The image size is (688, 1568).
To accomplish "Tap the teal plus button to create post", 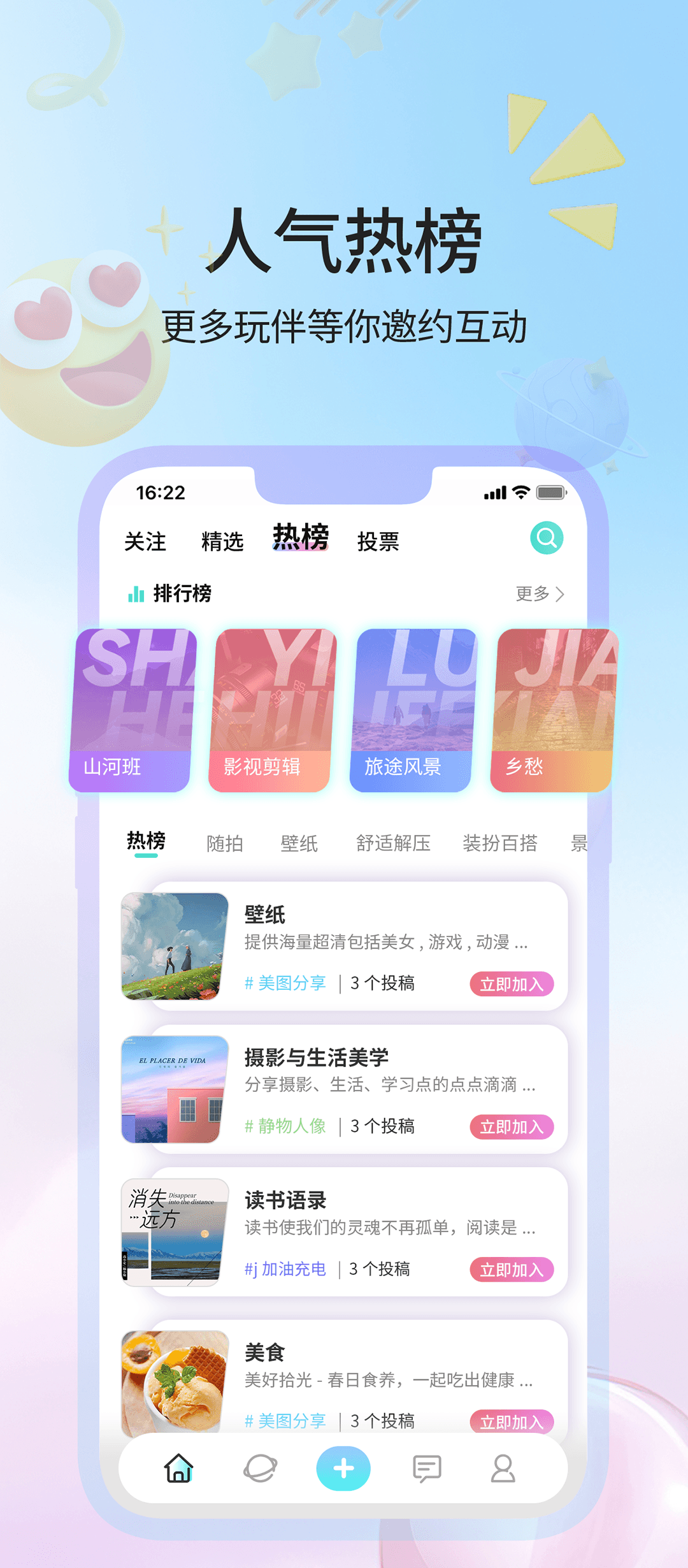I will click(x=343, y=1469).
